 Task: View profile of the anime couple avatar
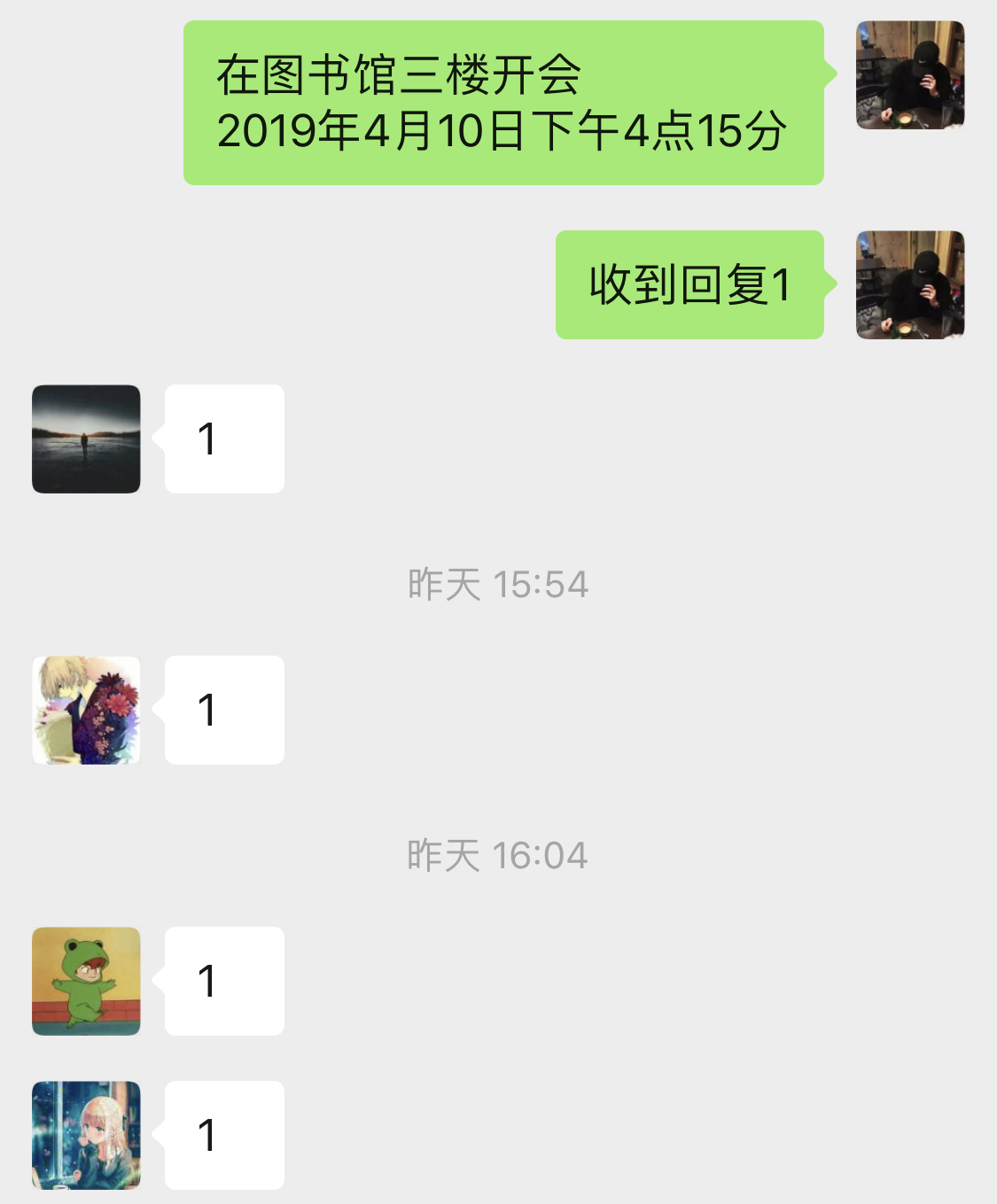point(86,710)
